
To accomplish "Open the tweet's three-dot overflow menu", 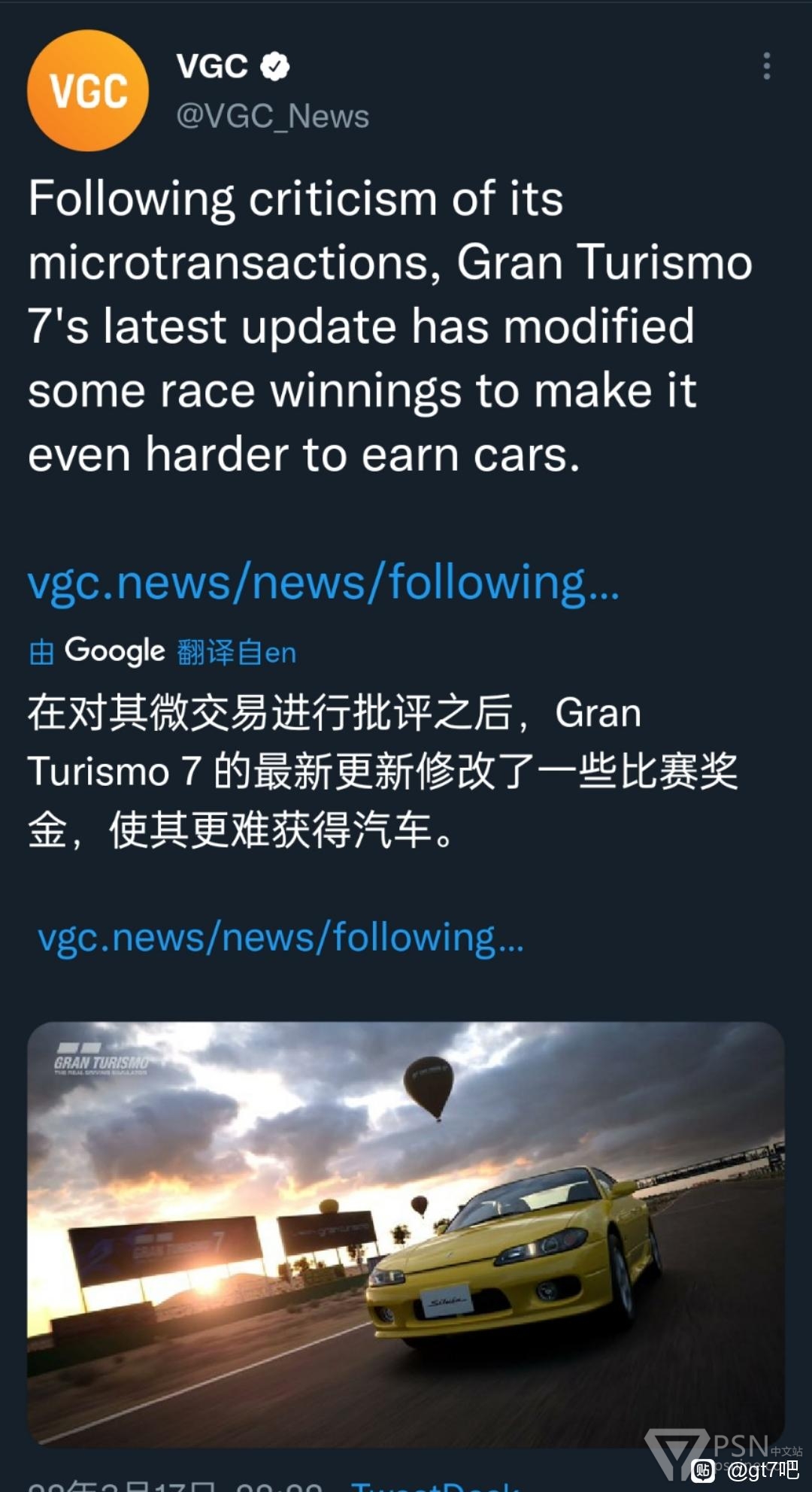I will point(766,66).
